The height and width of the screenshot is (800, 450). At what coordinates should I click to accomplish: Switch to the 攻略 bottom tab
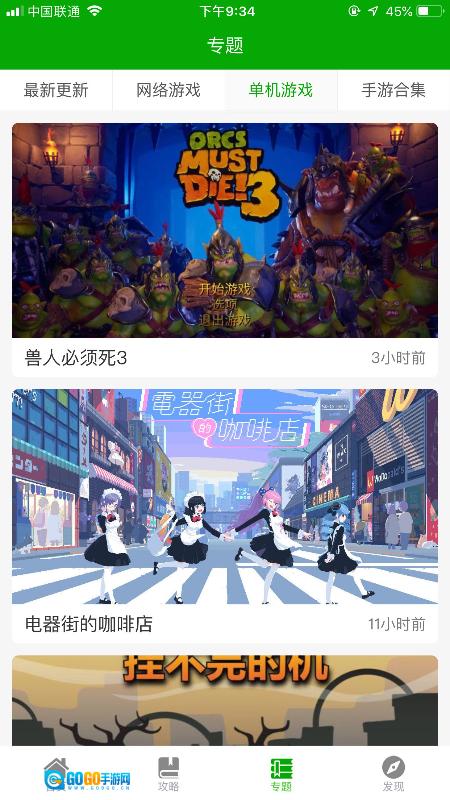click(168, 774)
